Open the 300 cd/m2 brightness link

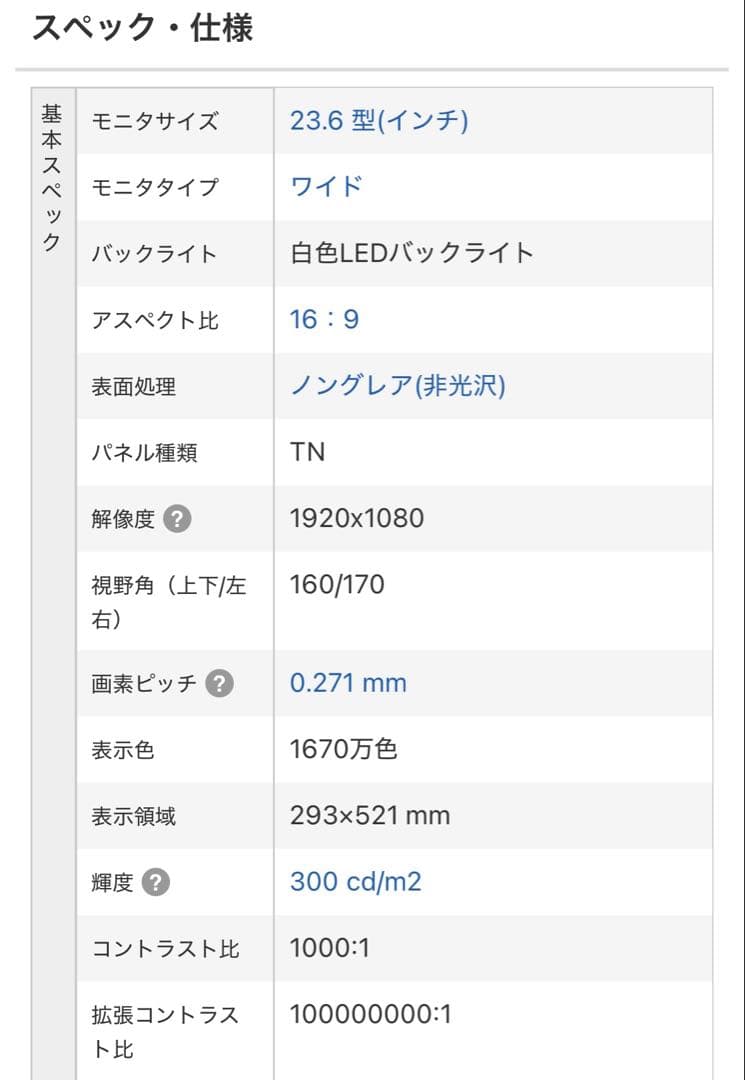(x=356, y=881)
